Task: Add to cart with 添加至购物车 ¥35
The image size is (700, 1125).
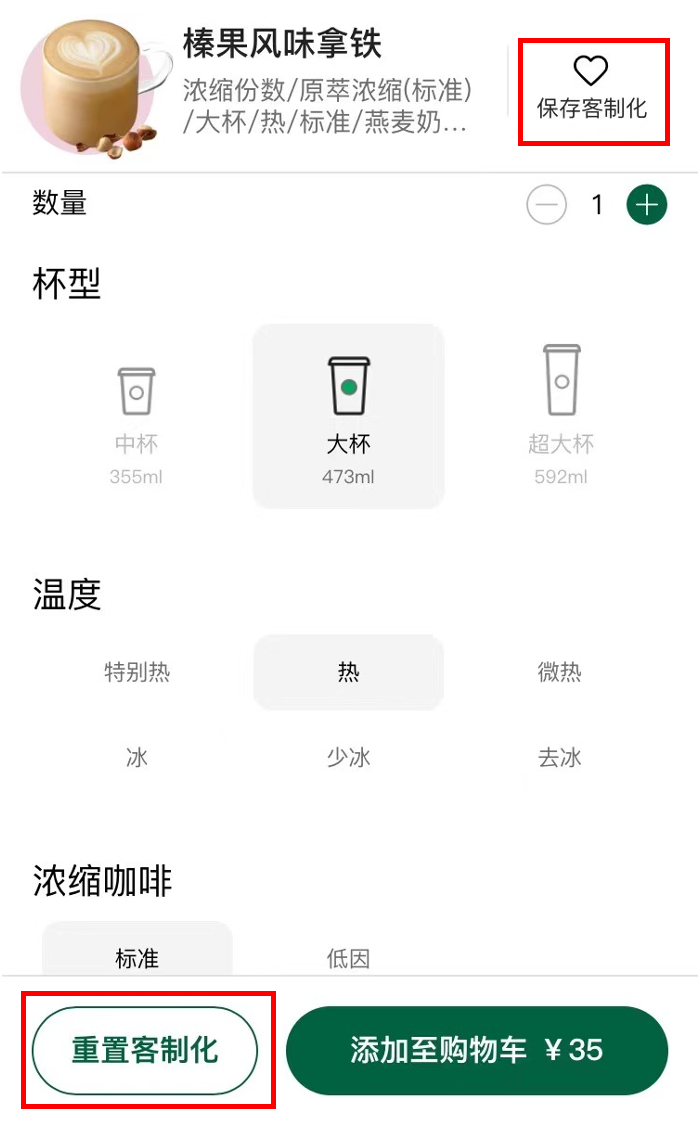Action: click(x=477, y=1050)
